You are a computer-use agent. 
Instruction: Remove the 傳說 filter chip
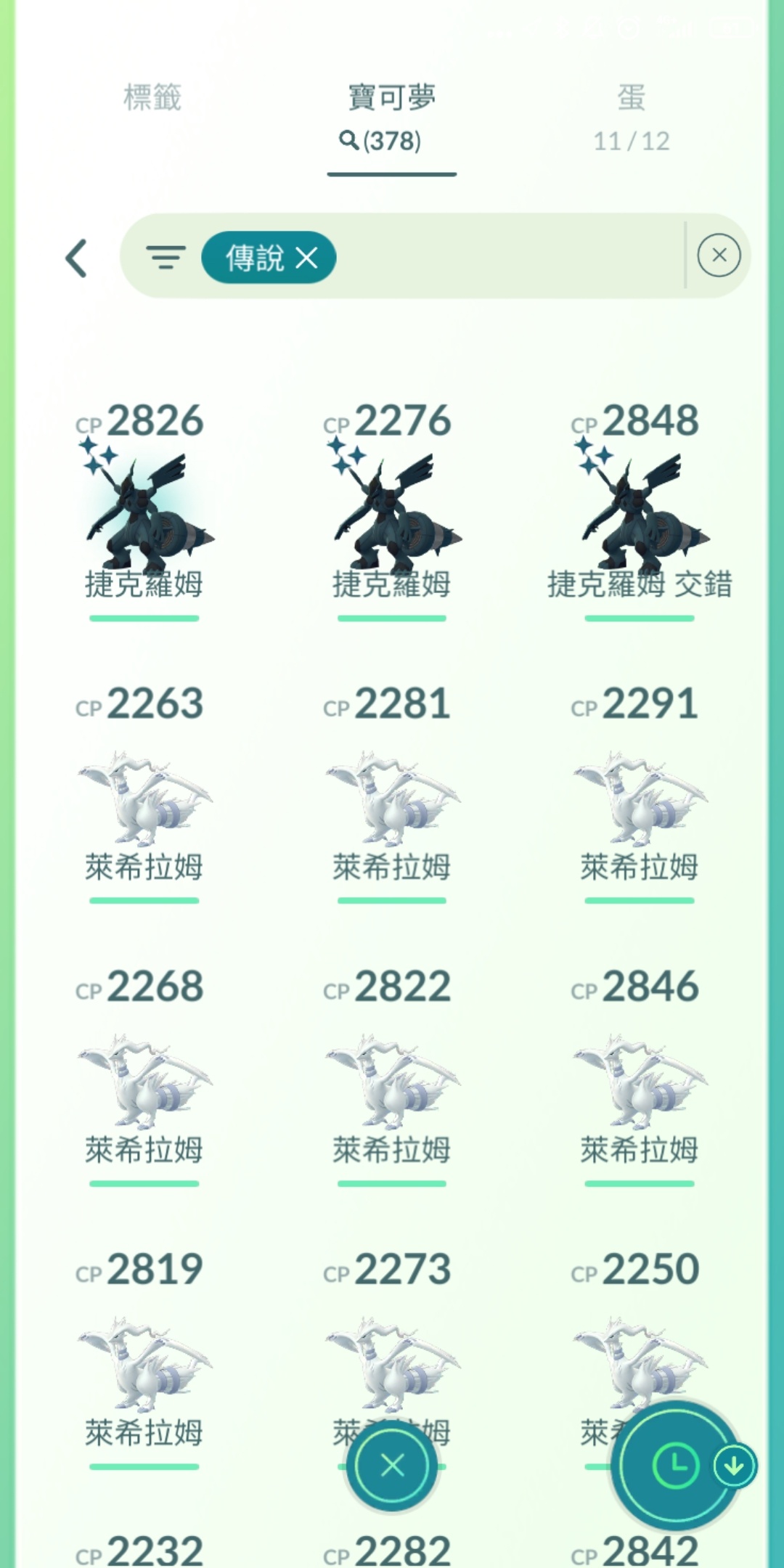[x=307, y=258]
